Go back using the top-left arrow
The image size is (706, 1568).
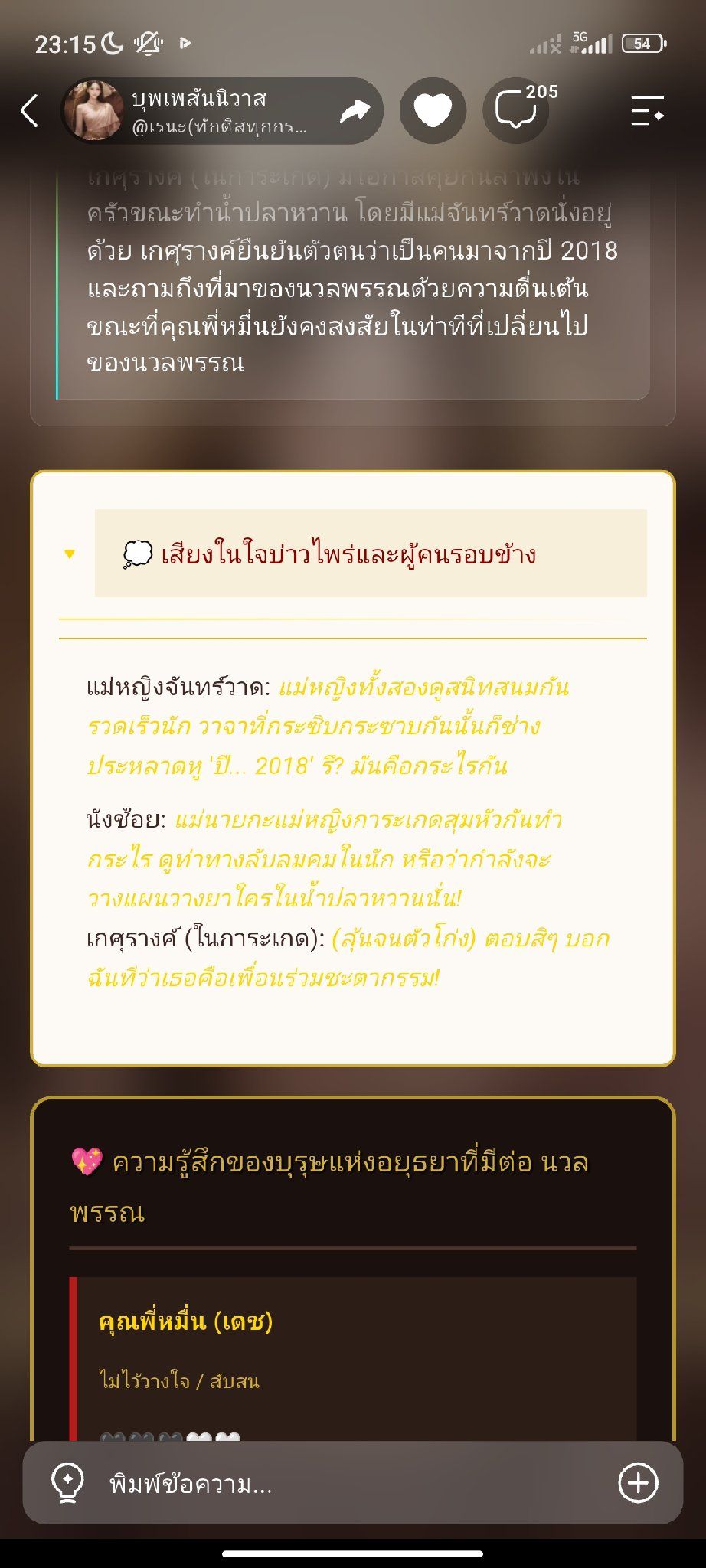pyautogui.click(x=29, y=111)
